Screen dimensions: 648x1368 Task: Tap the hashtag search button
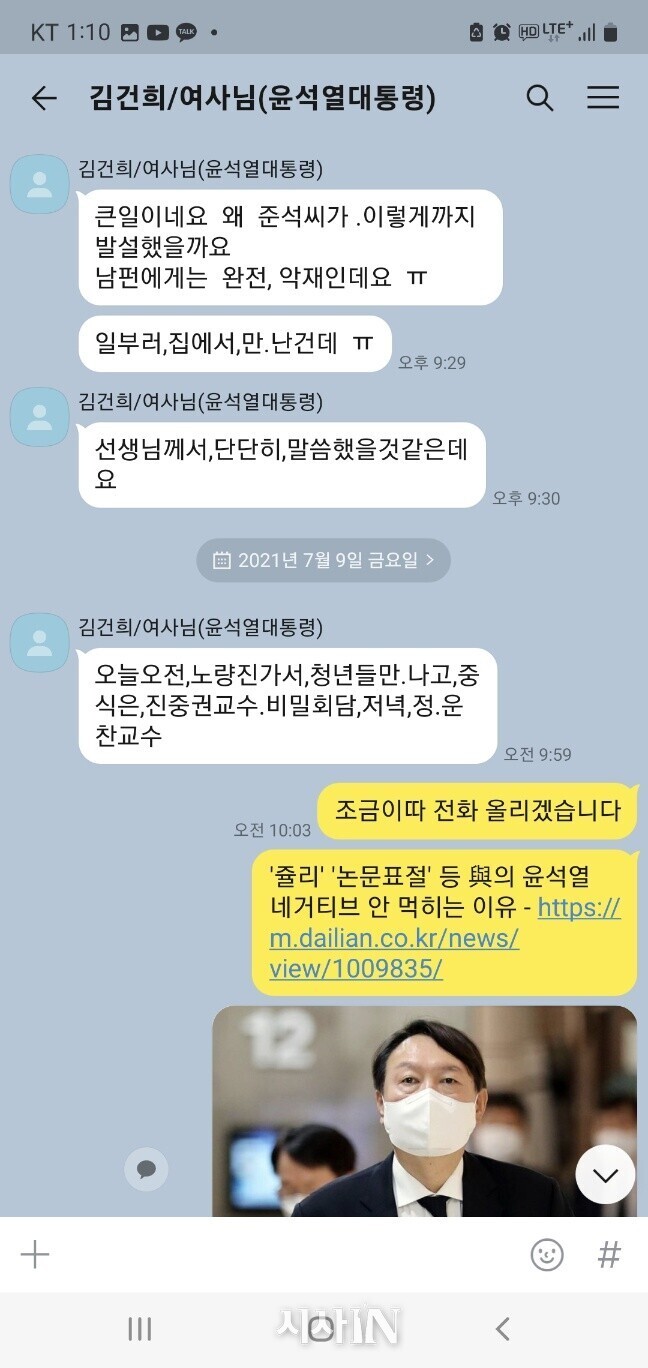[x=608, y=1254]
